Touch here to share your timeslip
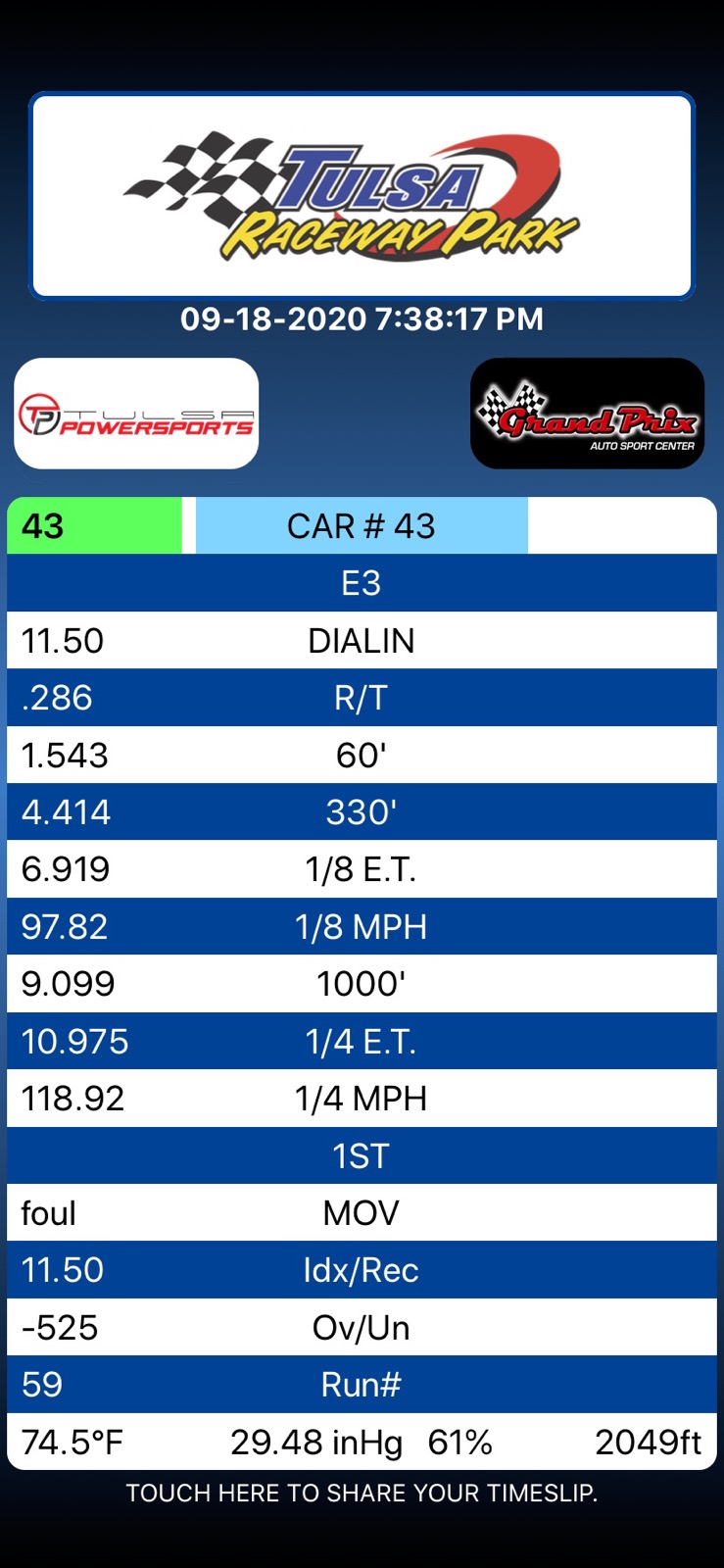This screenshot has width=724, height=1568. pyautogui.click(x=362, y=1493)
